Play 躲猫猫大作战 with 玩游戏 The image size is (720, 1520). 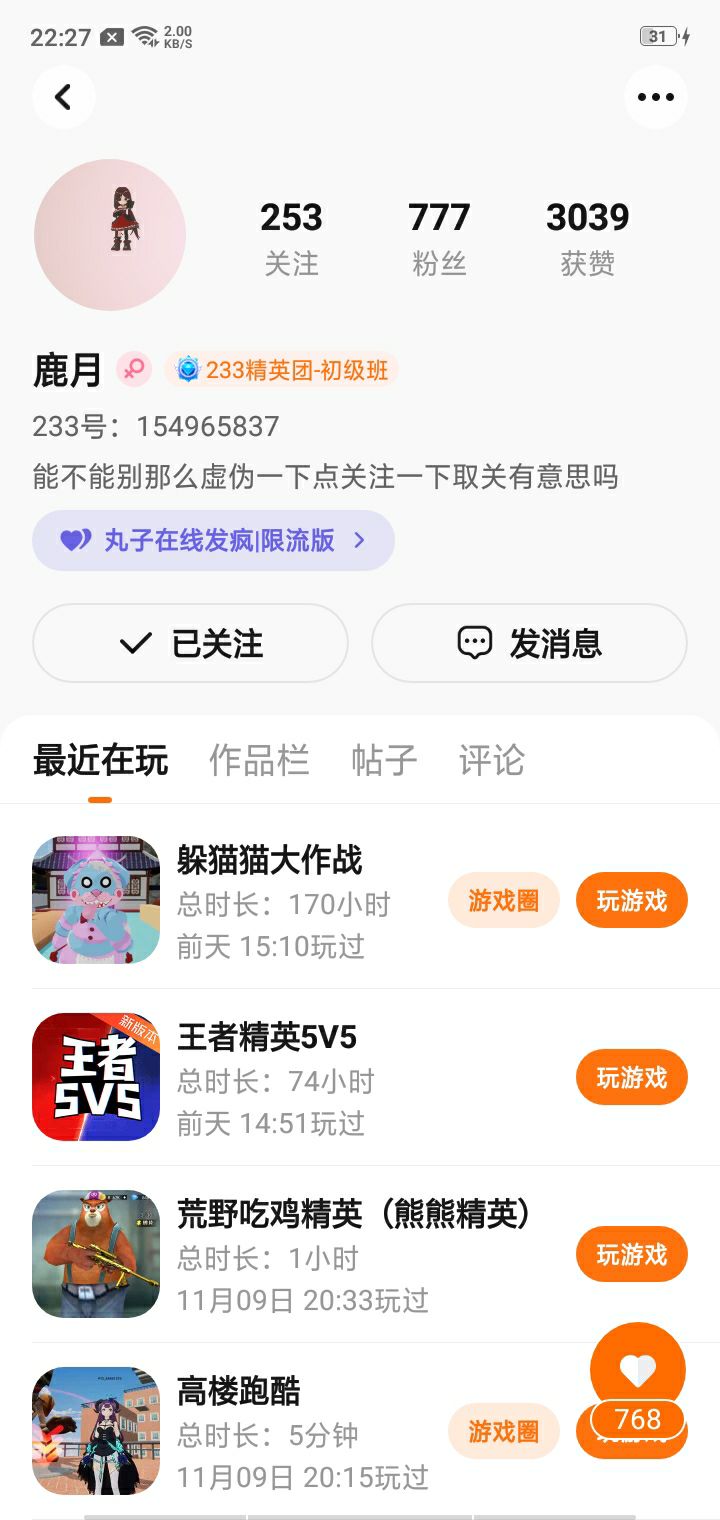tap(631, 900)
